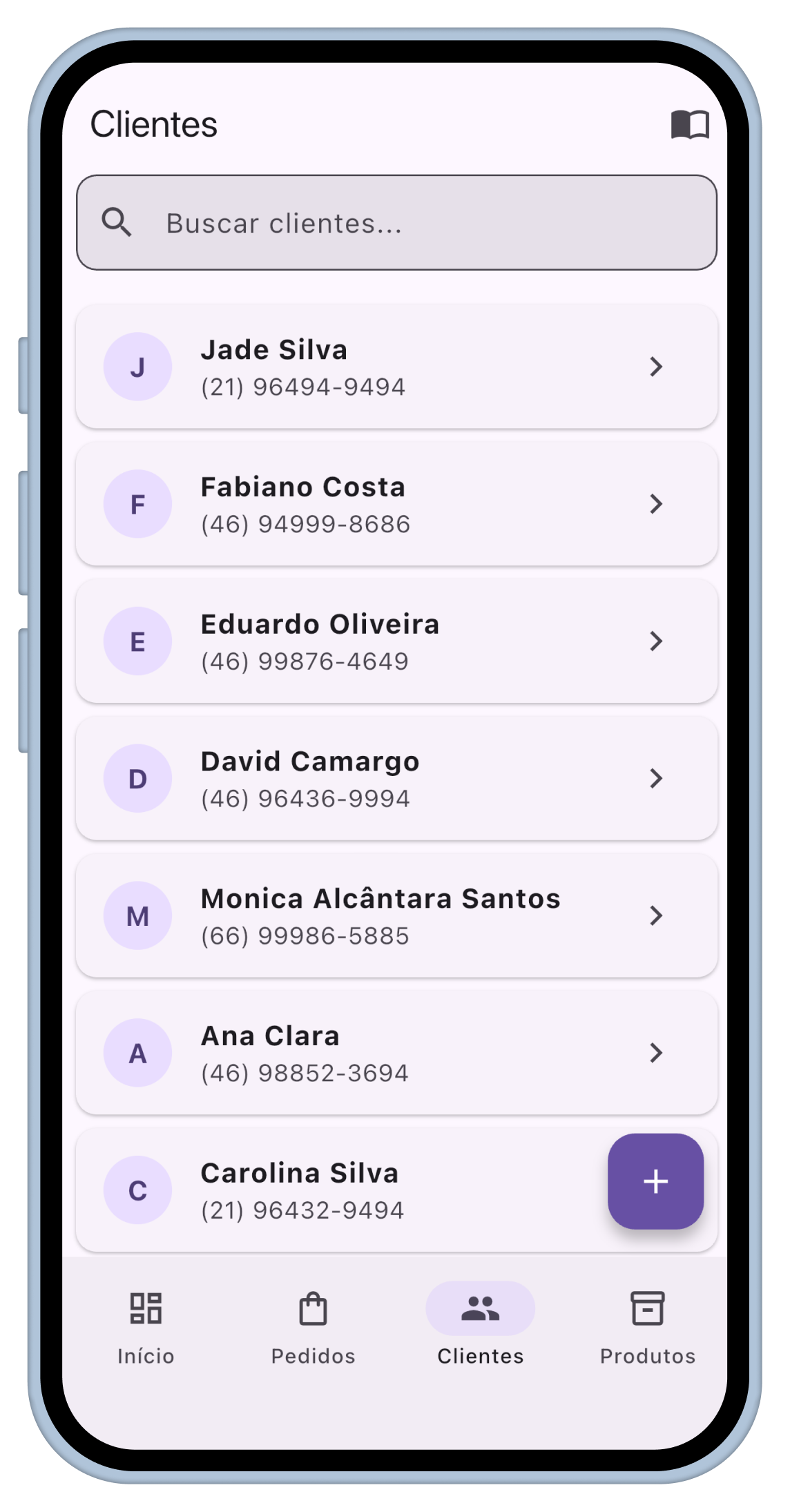
Task: Open Carolina Silva's client card
Action: [338, 1190]
